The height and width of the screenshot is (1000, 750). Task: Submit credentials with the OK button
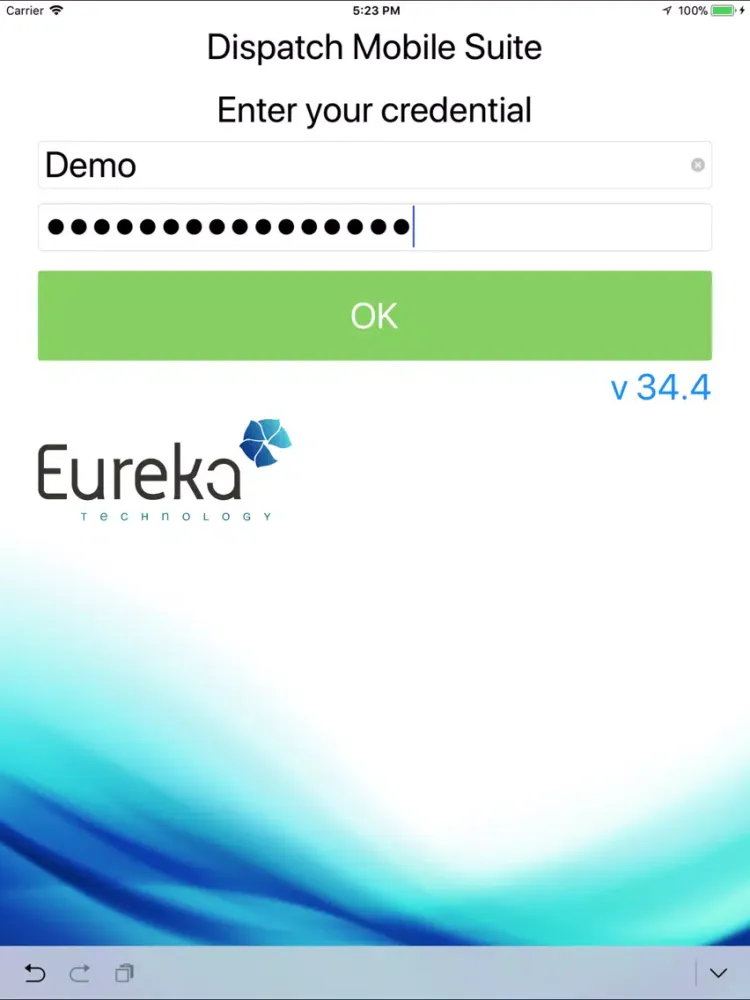tap(375, 316)
